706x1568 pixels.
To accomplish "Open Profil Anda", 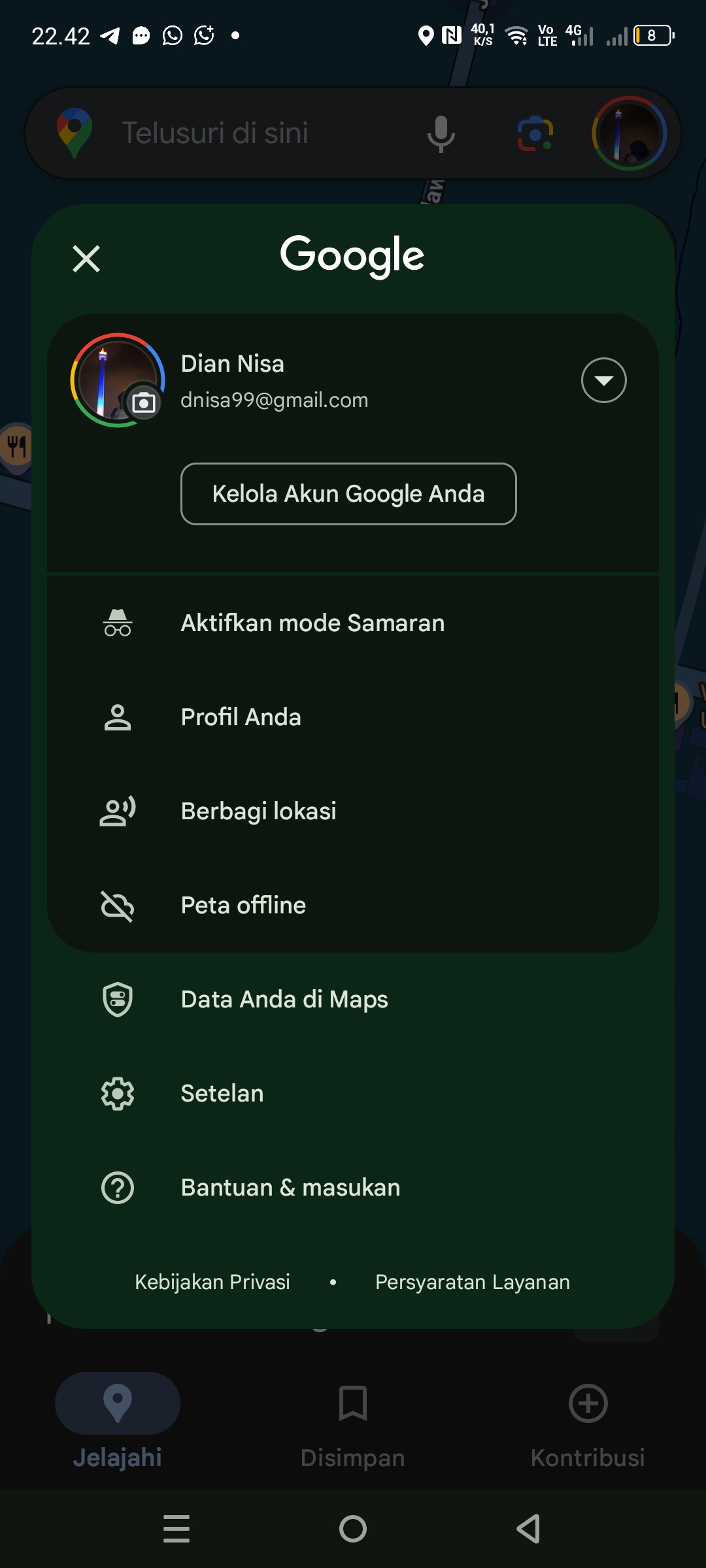I will tap(353, 717).
